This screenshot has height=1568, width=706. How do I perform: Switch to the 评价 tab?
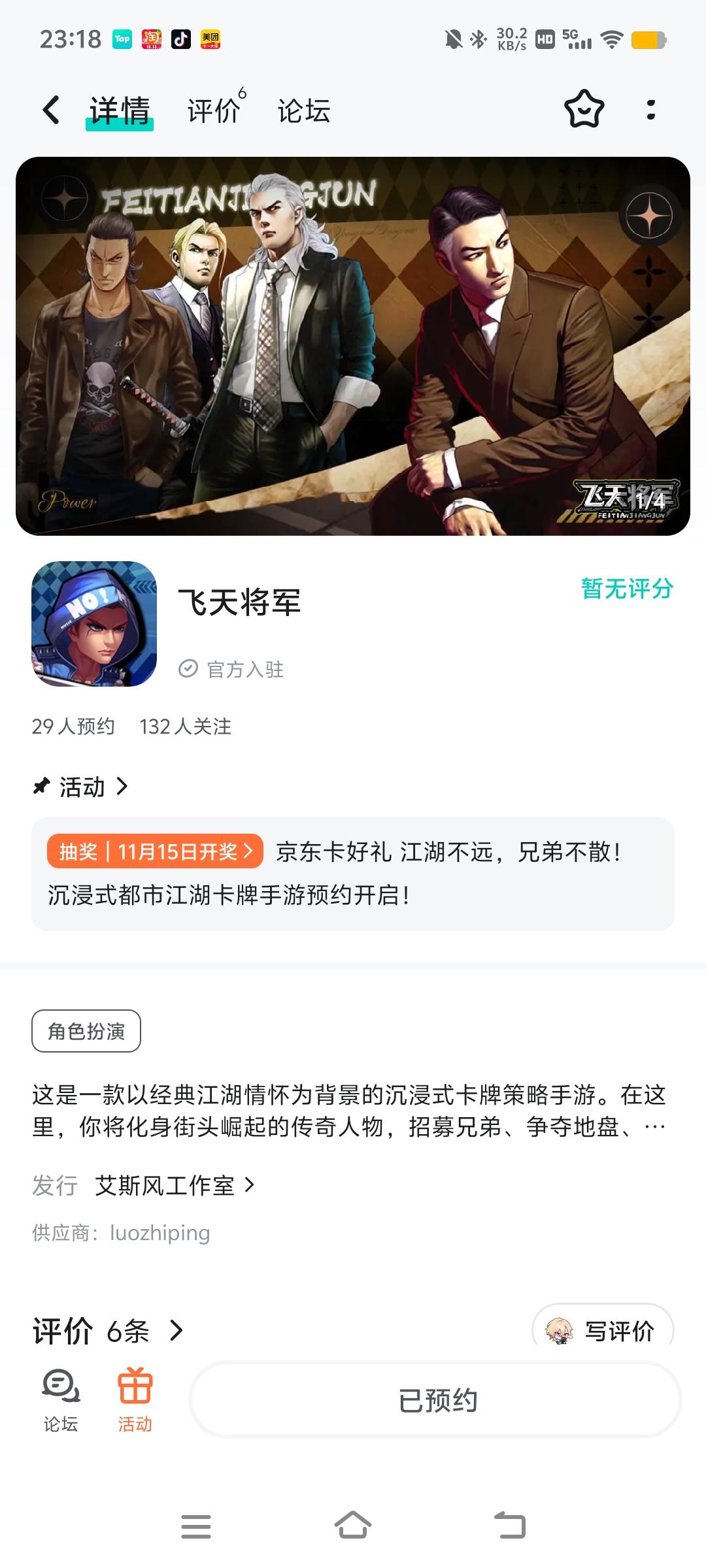pyautogui.click(x=212, y=111)
